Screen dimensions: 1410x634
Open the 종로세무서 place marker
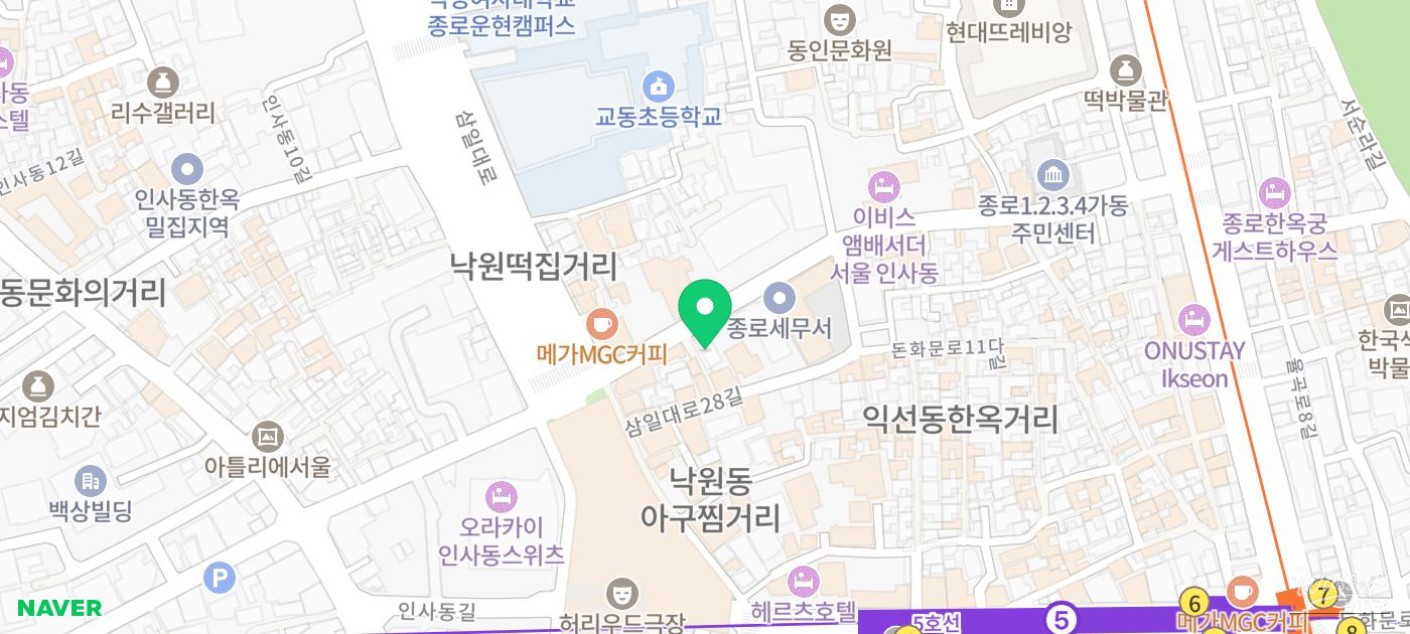[x=779, y=298]
